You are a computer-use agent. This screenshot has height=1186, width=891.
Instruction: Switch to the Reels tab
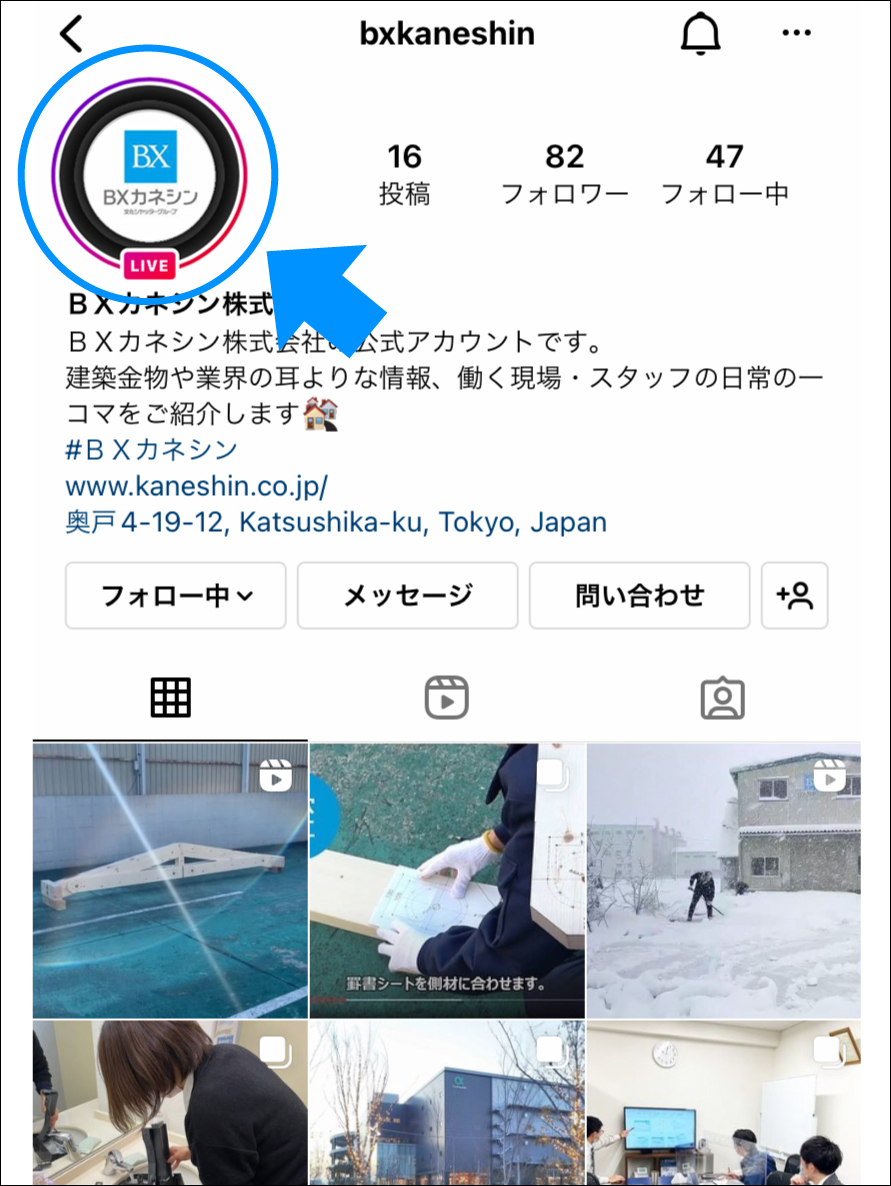tap(446, 697)
